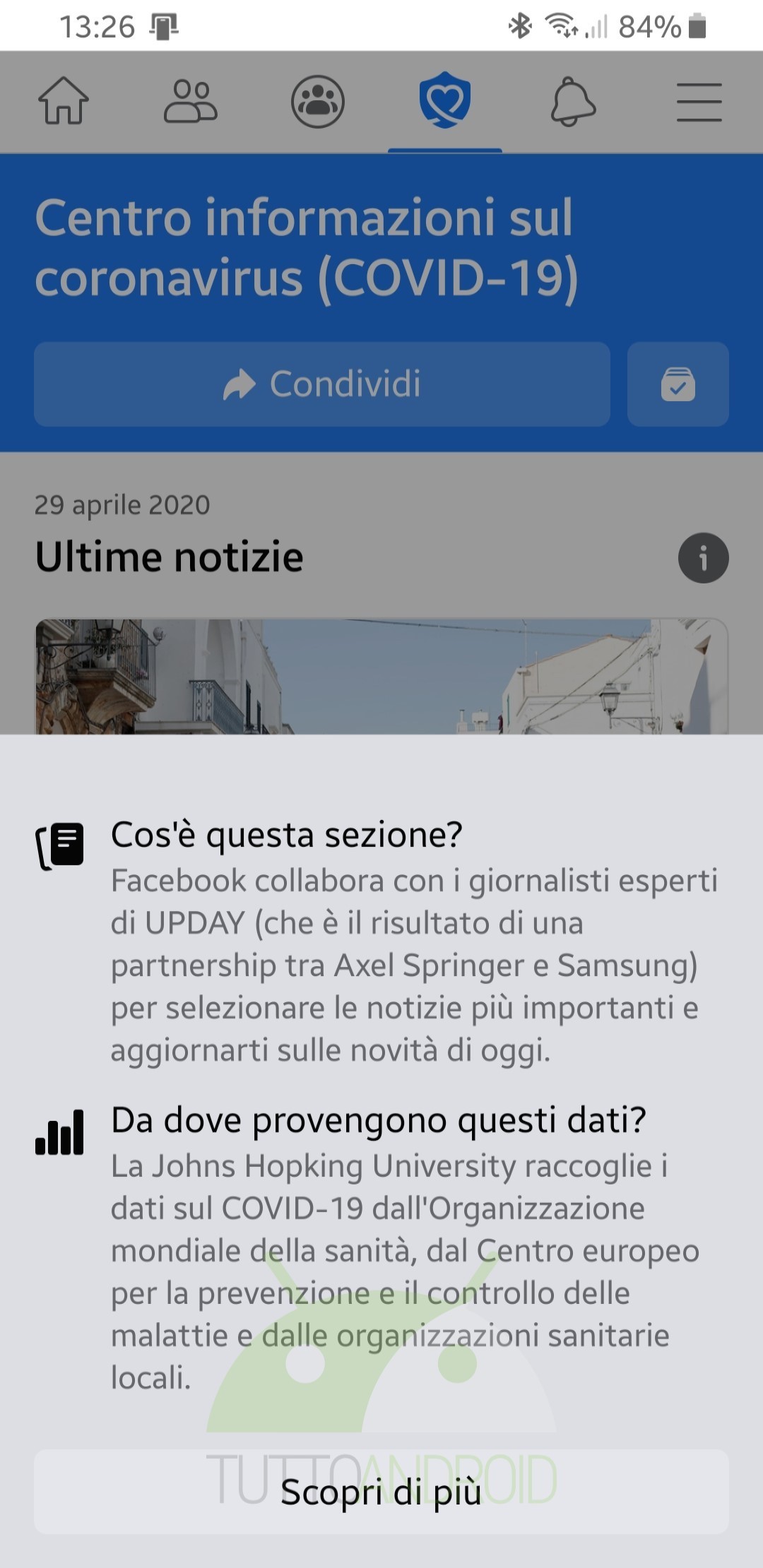The height and width of the screenshot is (1568, 763).
Task: Go to the Home feed tab
Action: coord(64,102)
